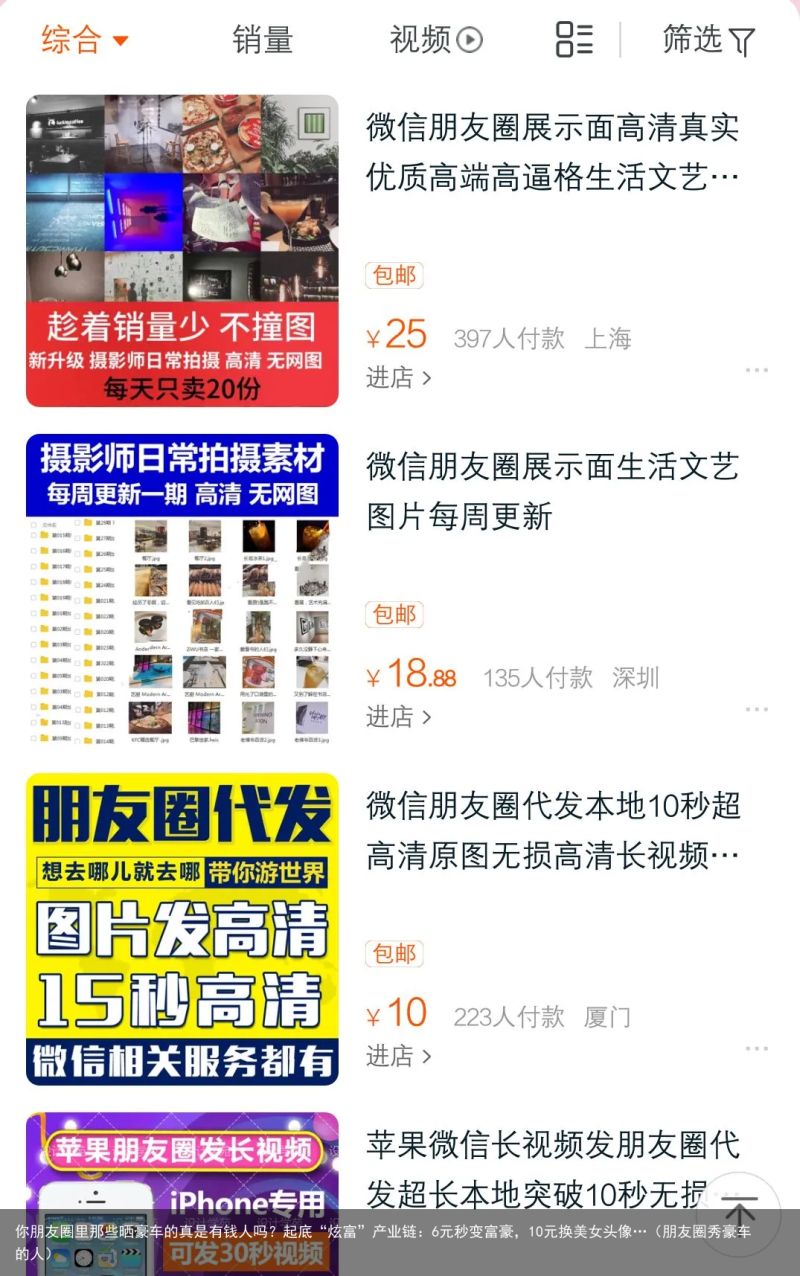Open the ¥10 朋友圈代发 product
Image resolution: width=800 pixels, height=1276 pixels.
pyautogui.click(x=182, y=929)
